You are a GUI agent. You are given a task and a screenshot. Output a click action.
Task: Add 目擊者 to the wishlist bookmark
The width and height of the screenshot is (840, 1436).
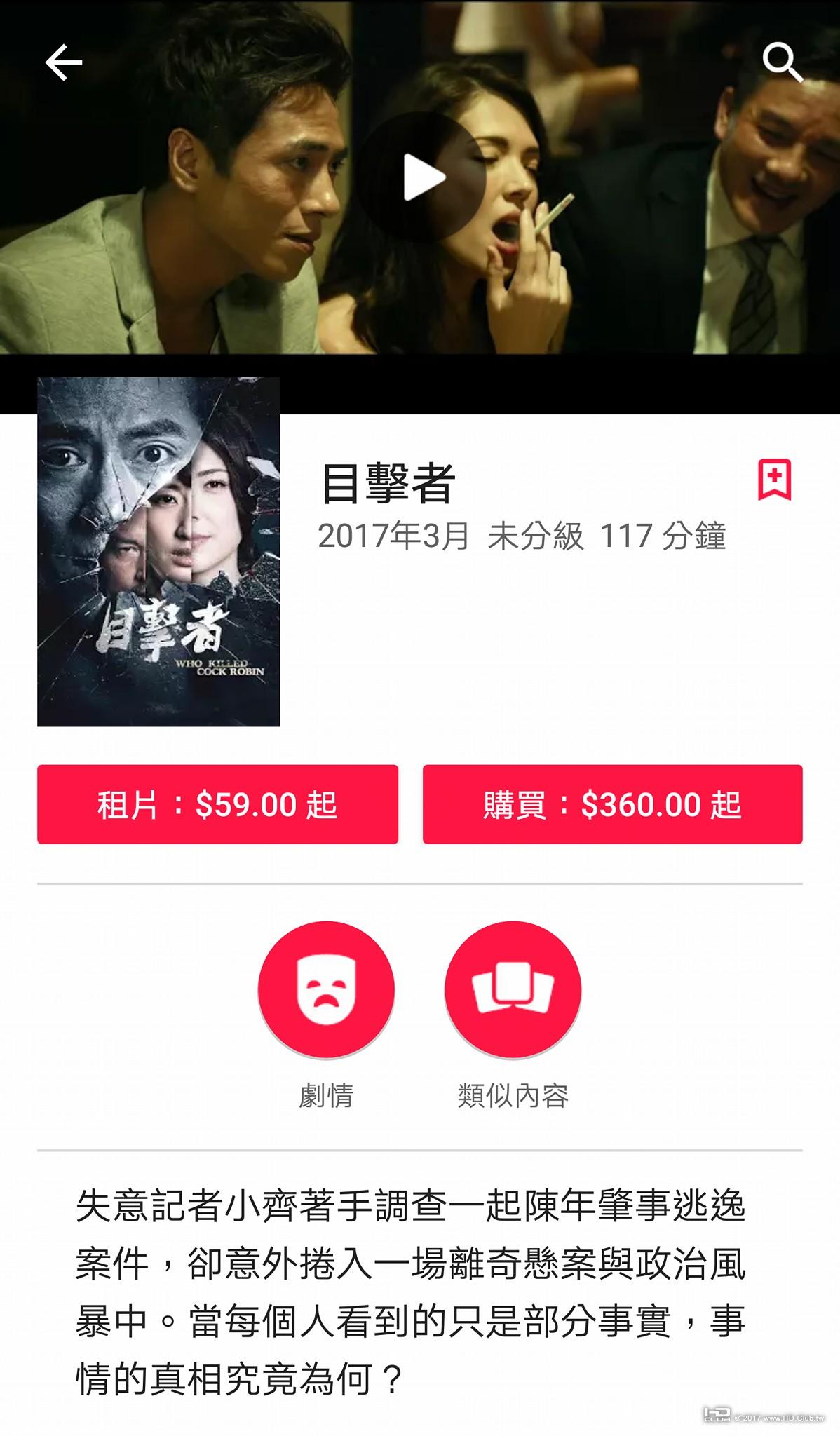774,480
